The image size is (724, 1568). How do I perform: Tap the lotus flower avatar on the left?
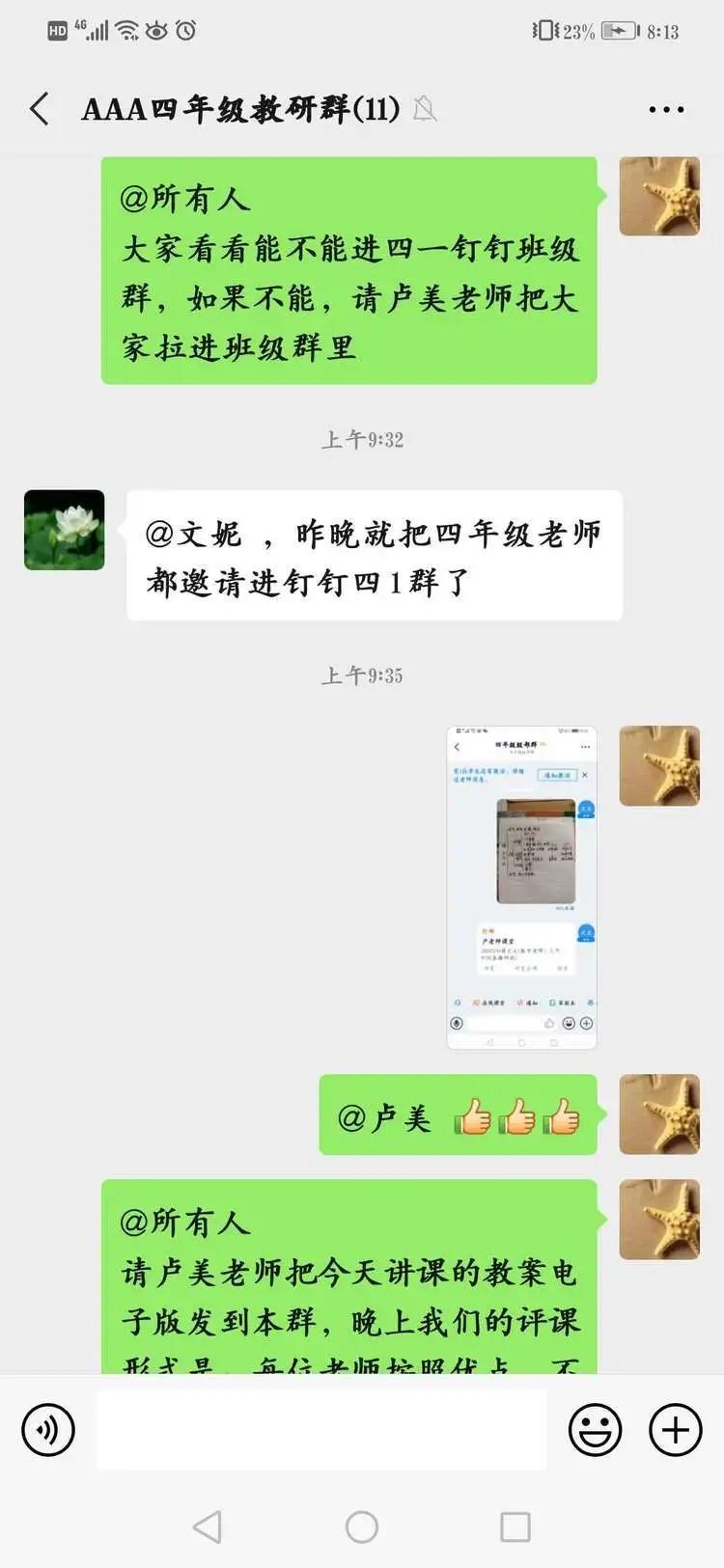[64, 530]
